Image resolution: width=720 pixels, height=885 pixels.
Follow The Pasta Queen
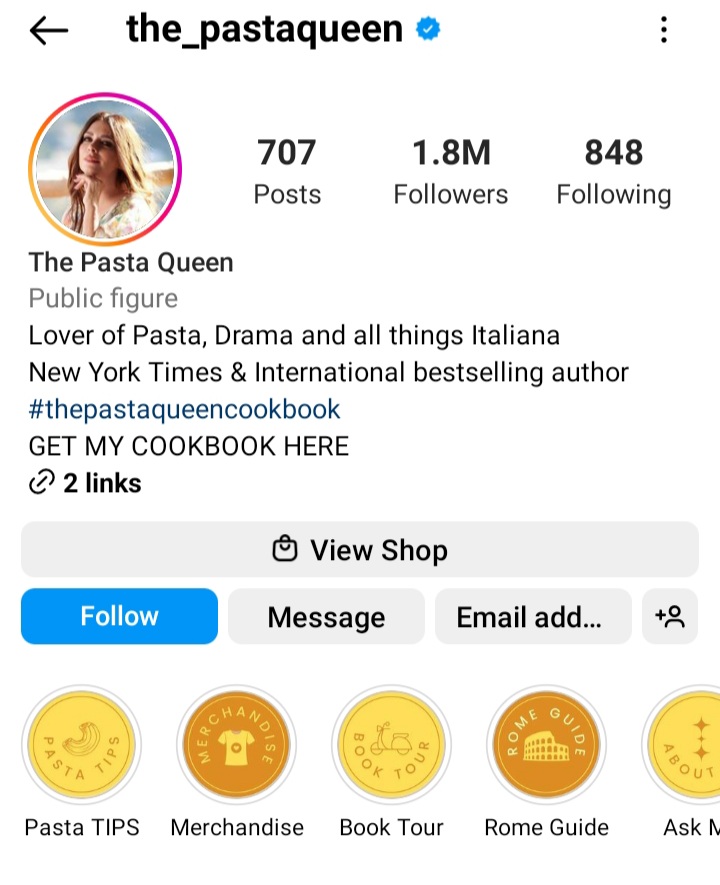[x=119, y=616]
